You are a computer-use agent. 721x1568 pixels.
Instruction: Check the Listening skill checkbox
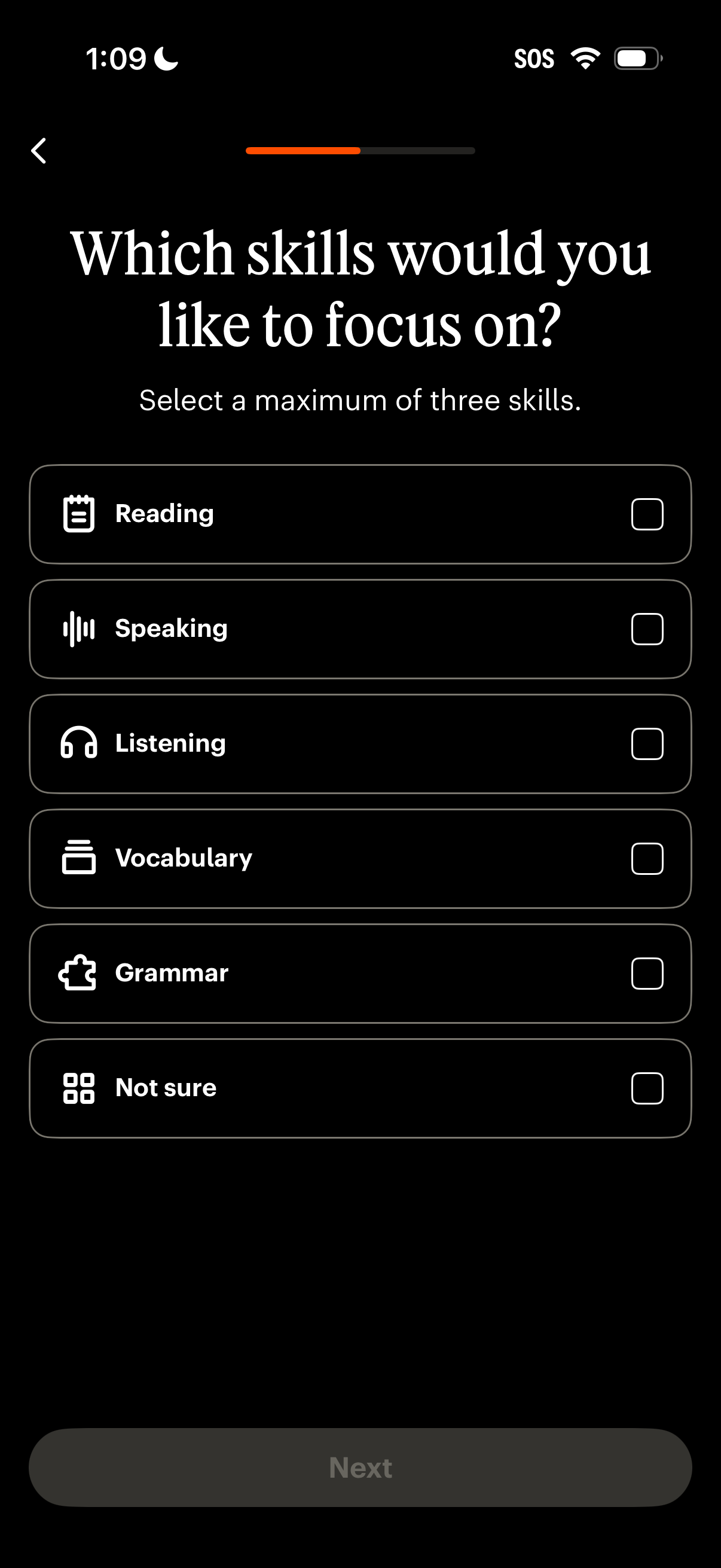[647, 744]
